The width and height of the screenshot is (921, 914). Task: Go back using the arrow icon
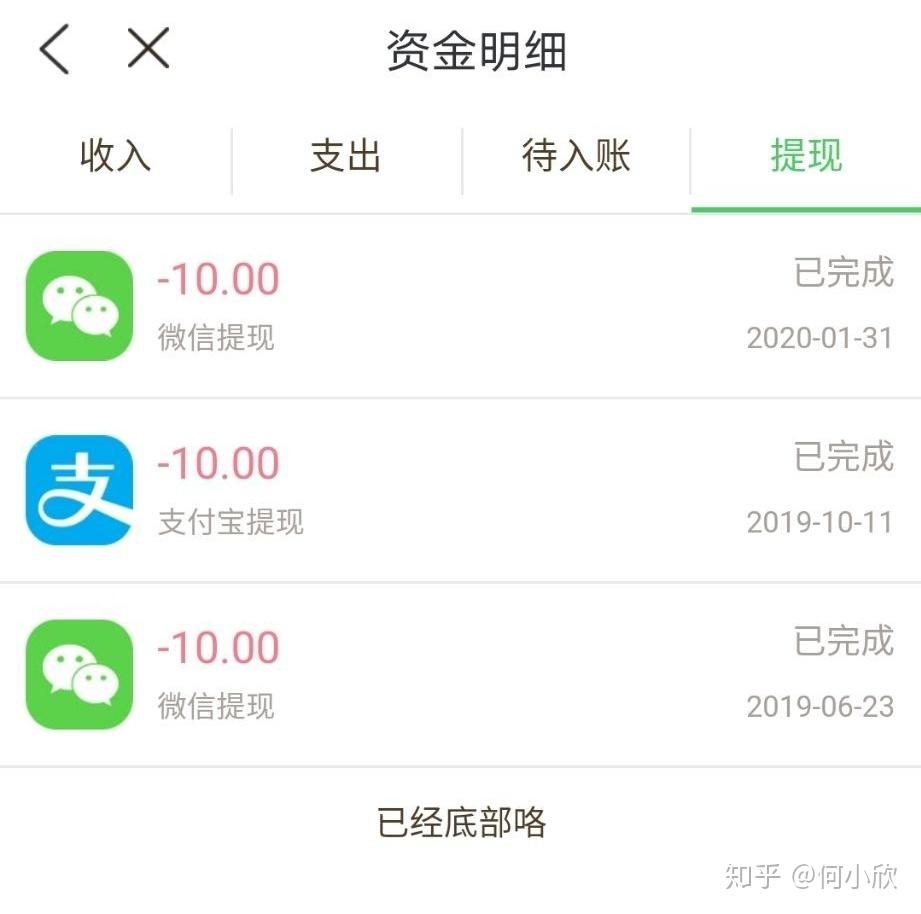point(54,50)
